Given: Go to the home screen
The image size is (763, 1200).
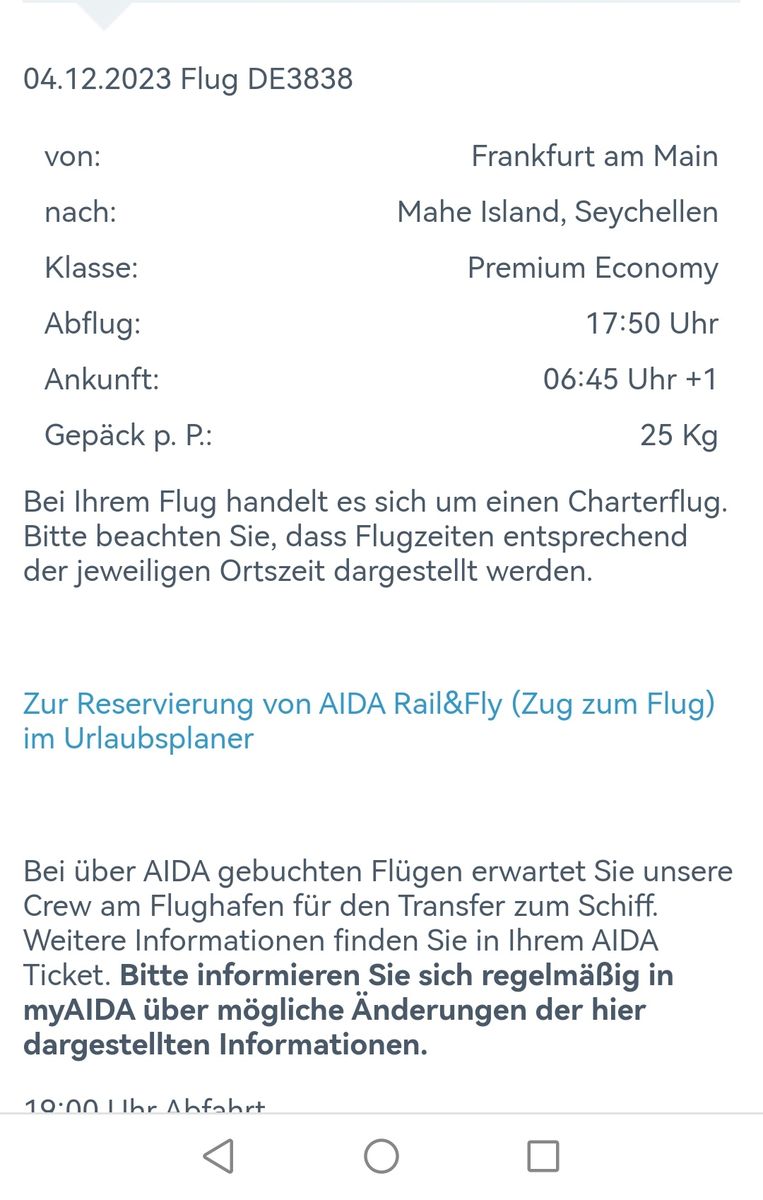Looking at the screenshot, I should [x=381, y=1156].
